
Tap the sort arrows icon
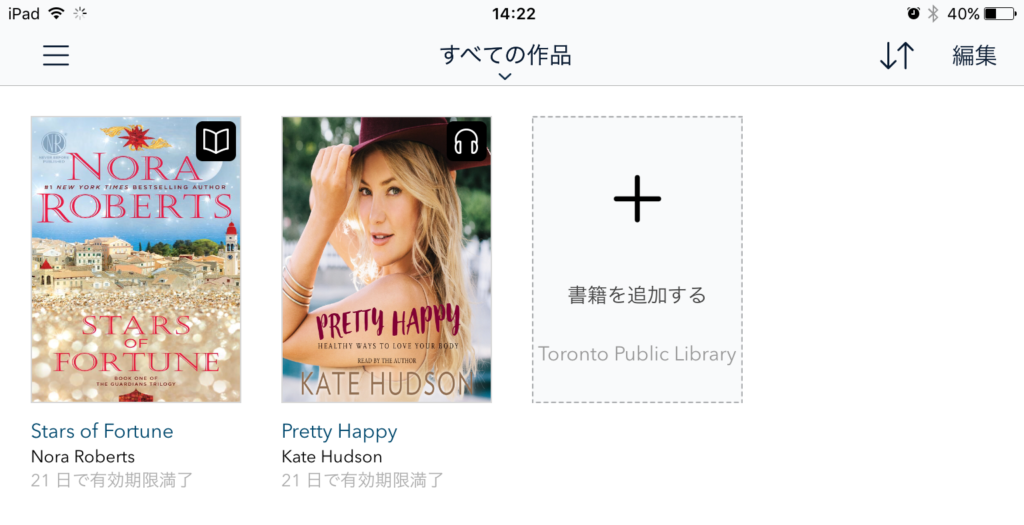(x=897, y=56)
